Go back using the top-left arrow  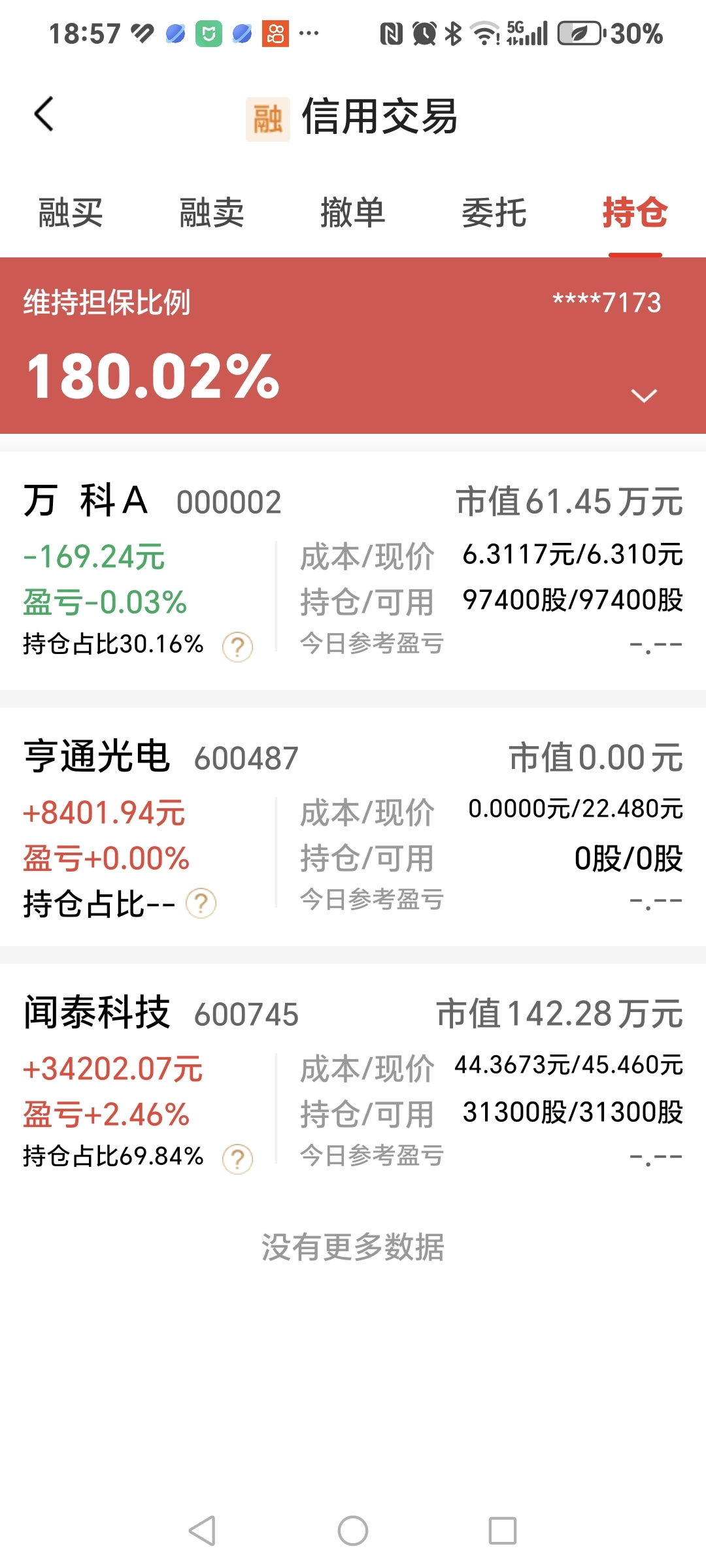tap(44, 114)
